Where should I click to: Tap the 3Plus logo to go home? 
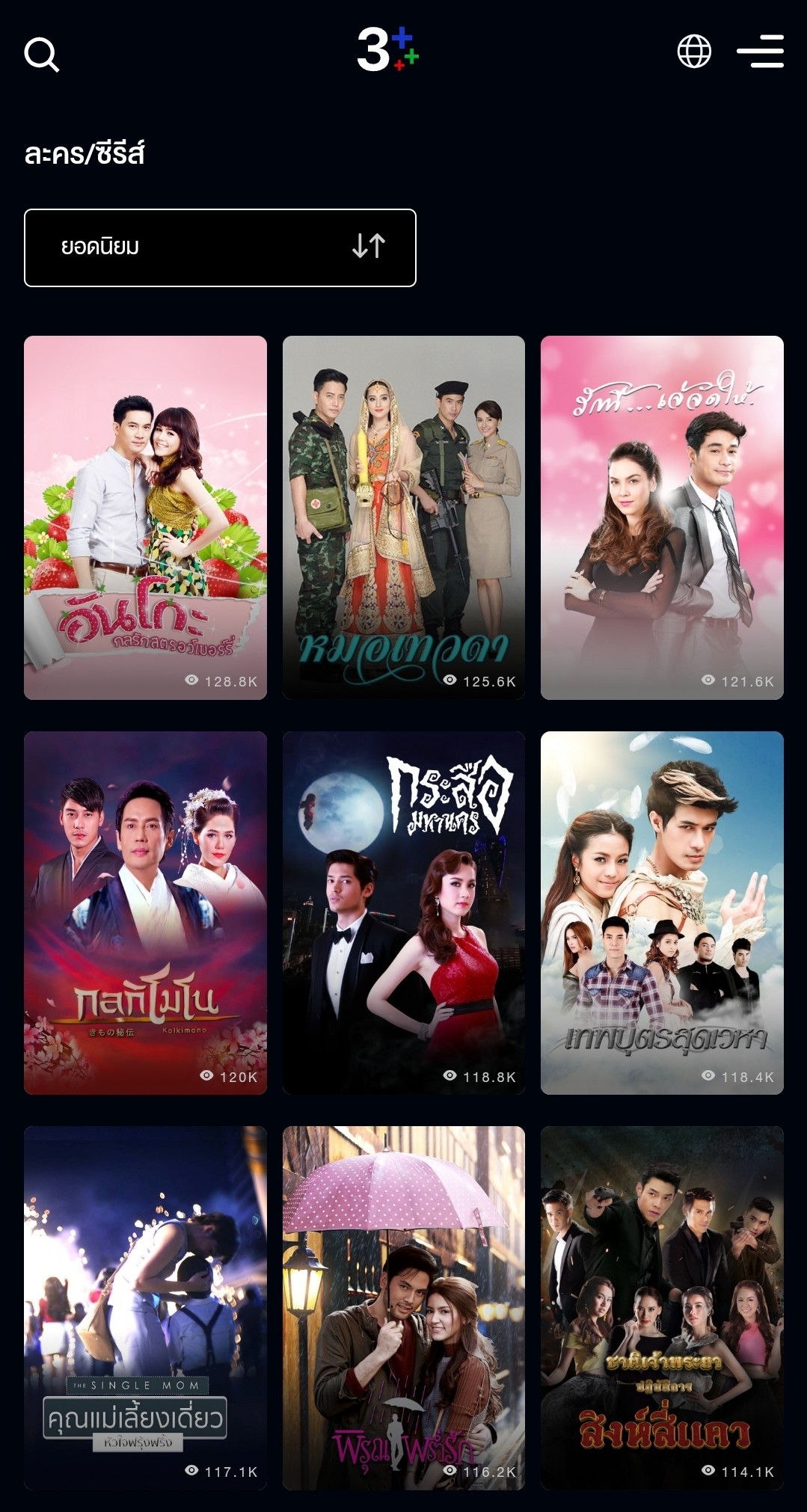point(387,50)
